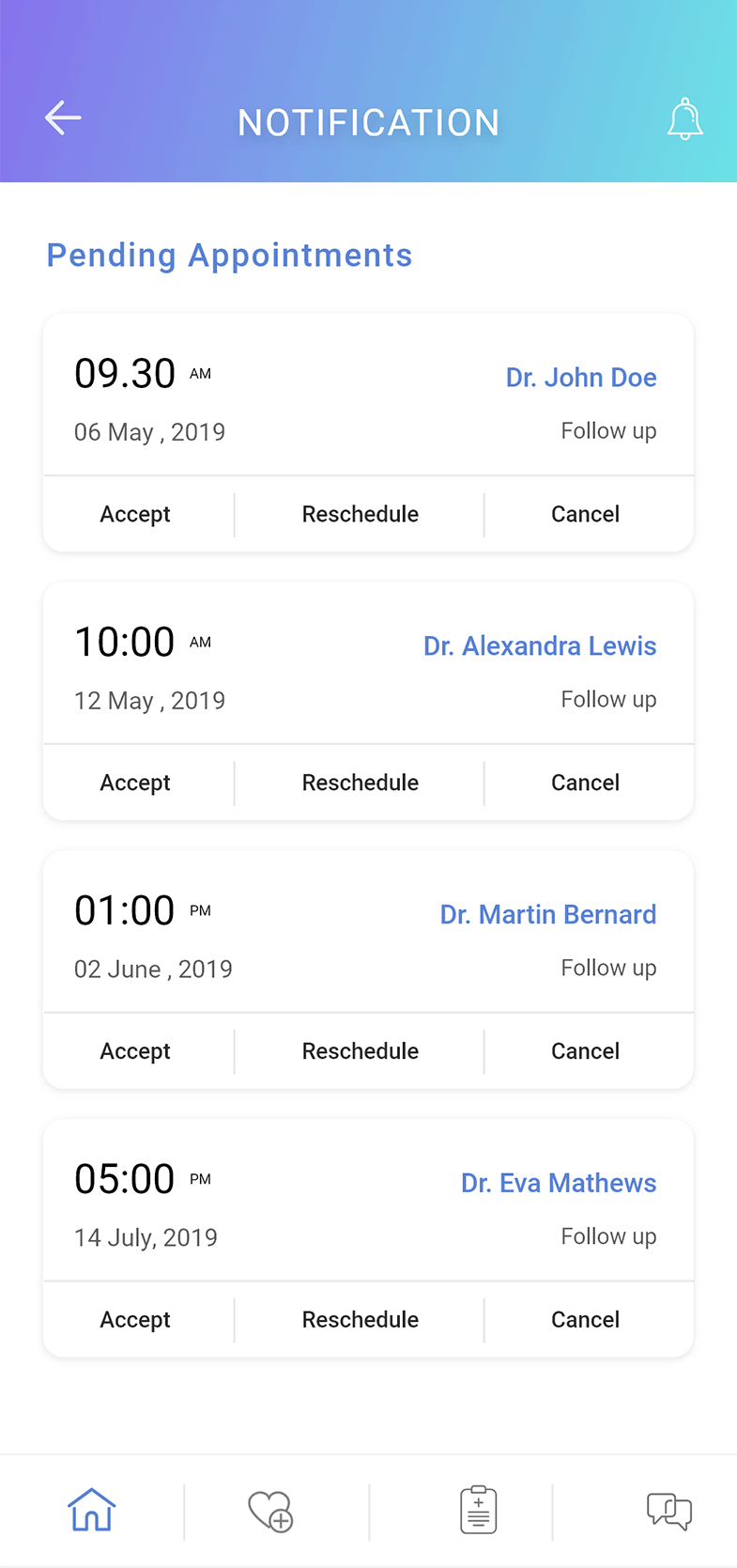
Task: Select the Home icon in bottom navigation
Action: (90, 1510)
